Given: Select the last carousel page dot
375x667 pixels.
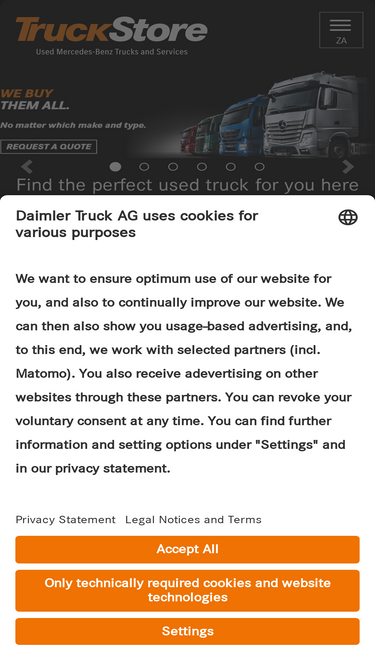Looking at the screenshot, I should [x=259, y=167].
